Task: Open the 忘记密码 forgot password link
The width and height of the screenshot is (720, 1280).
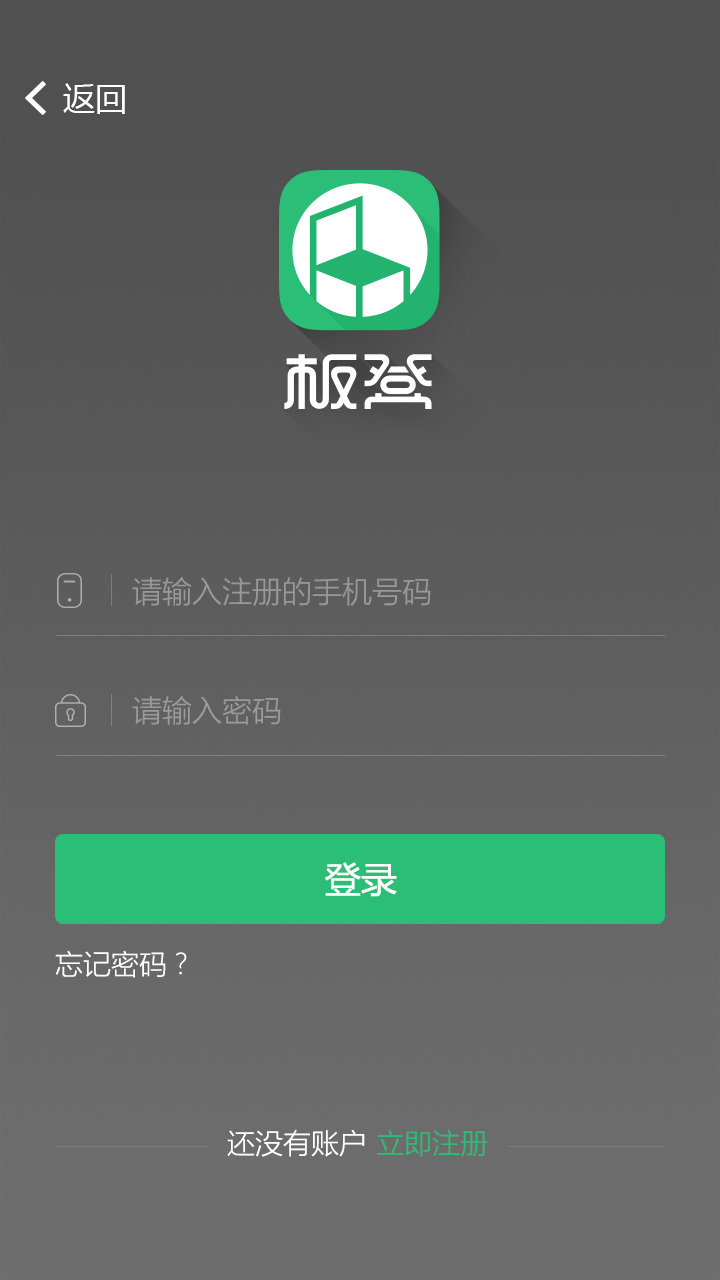Action: [121, 965]
